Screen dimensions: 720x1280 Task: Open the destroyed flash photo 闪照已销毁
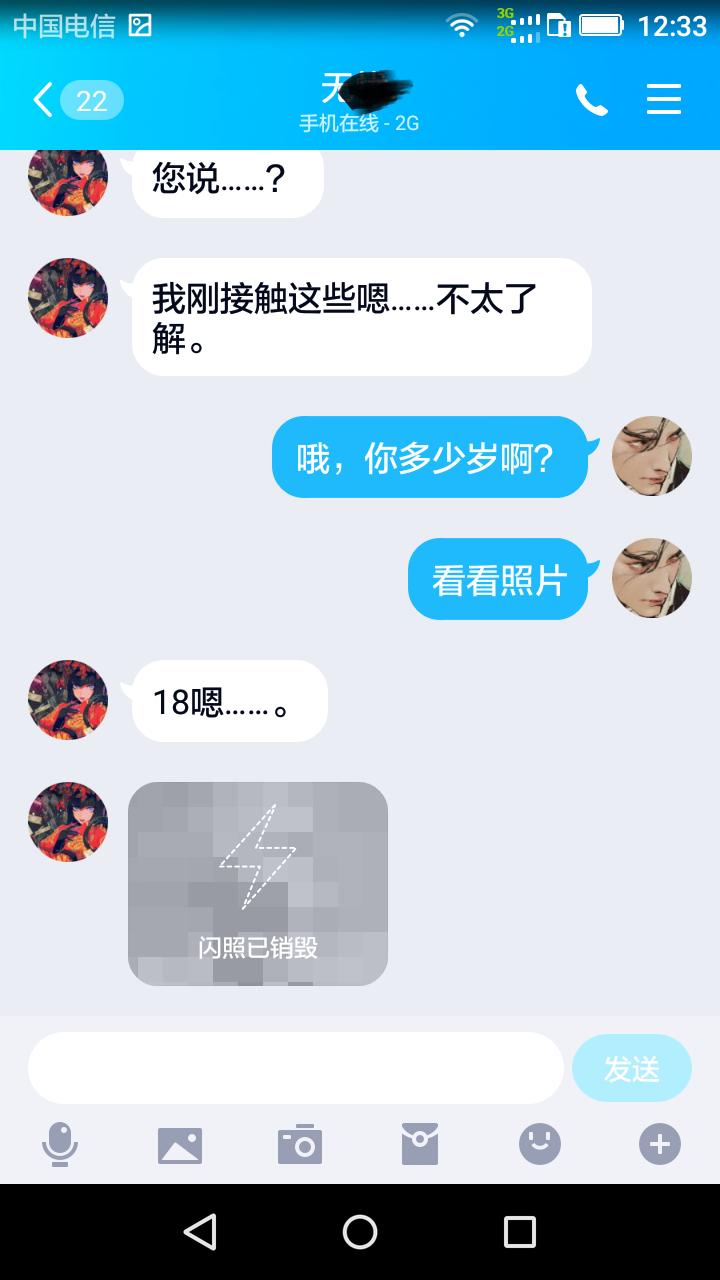pyautogui.click(x=258, y=884)
